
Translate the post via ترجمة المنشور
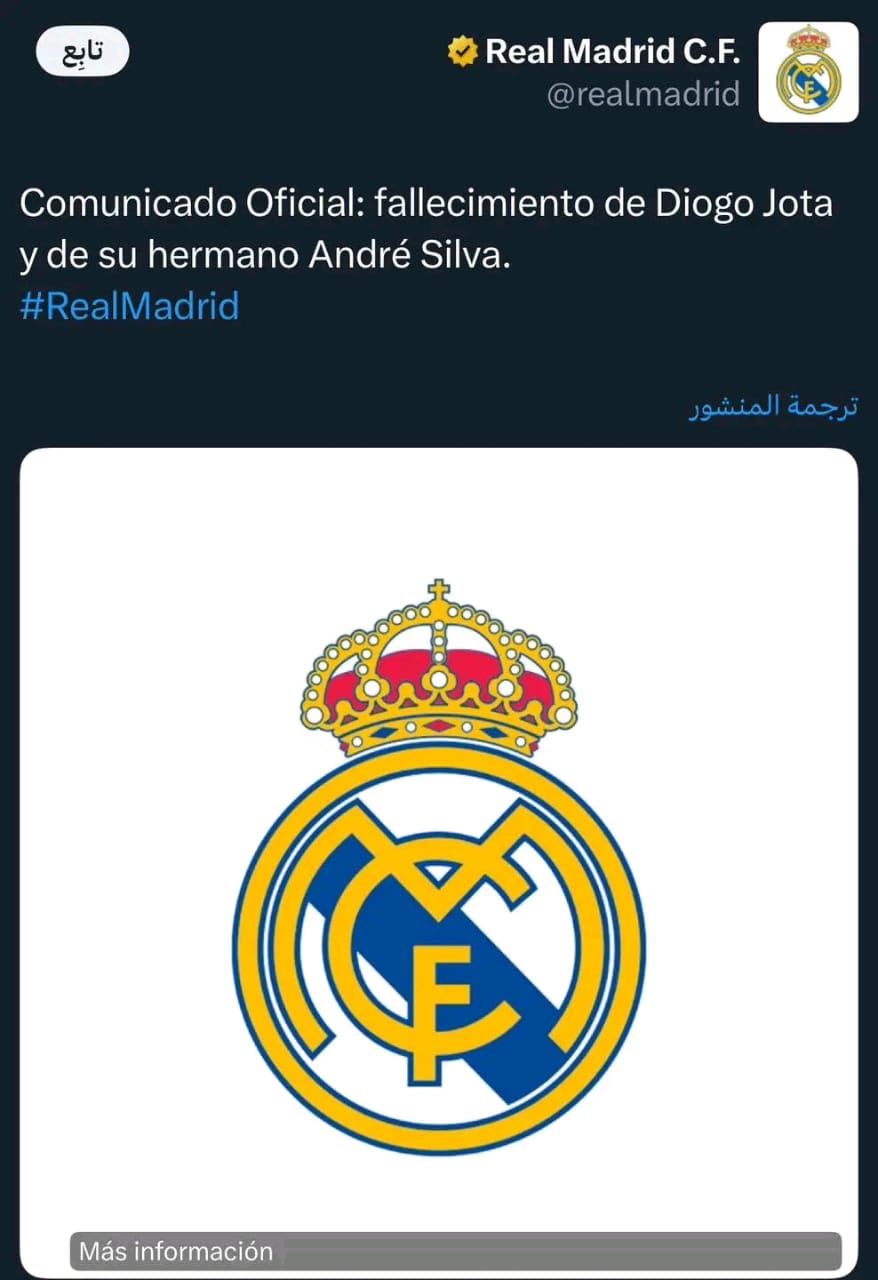click(x=773, y=407)
